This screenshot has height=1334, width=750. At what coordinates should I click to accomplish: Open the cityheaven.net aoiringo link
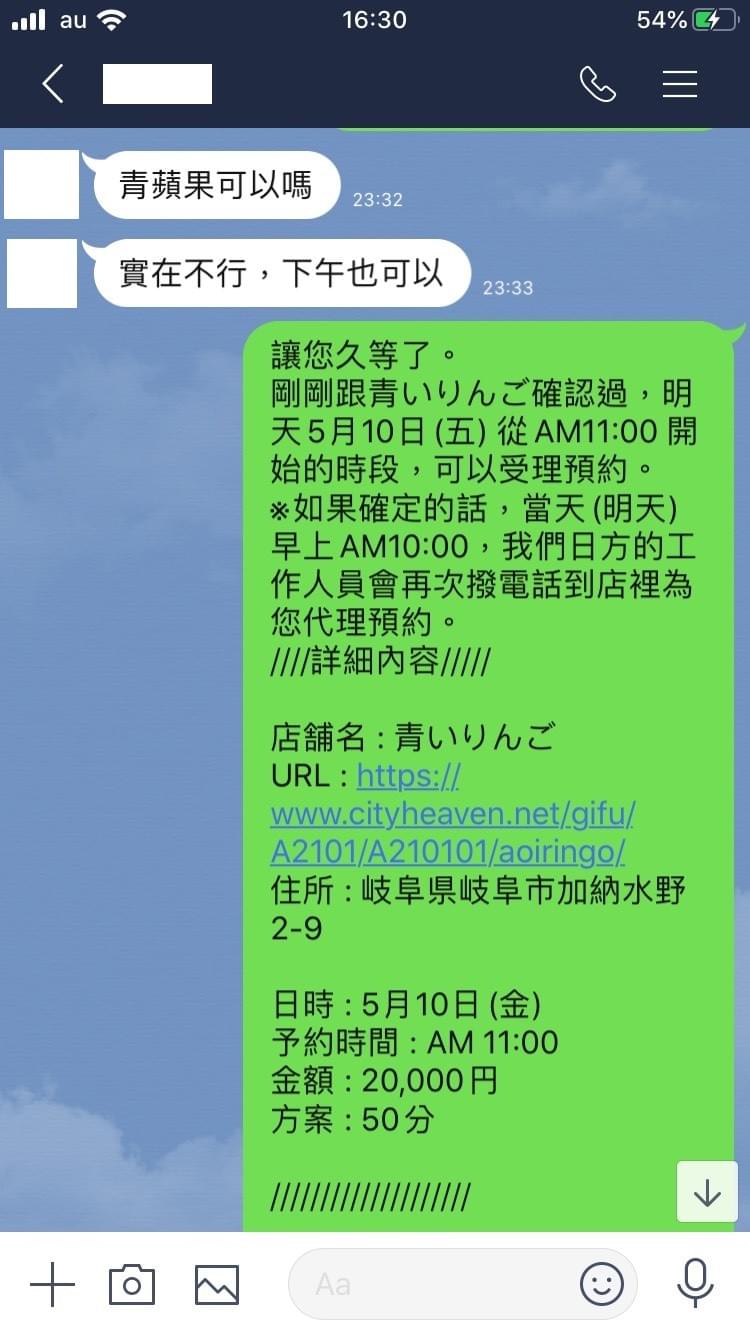click(x=452, y=814)
